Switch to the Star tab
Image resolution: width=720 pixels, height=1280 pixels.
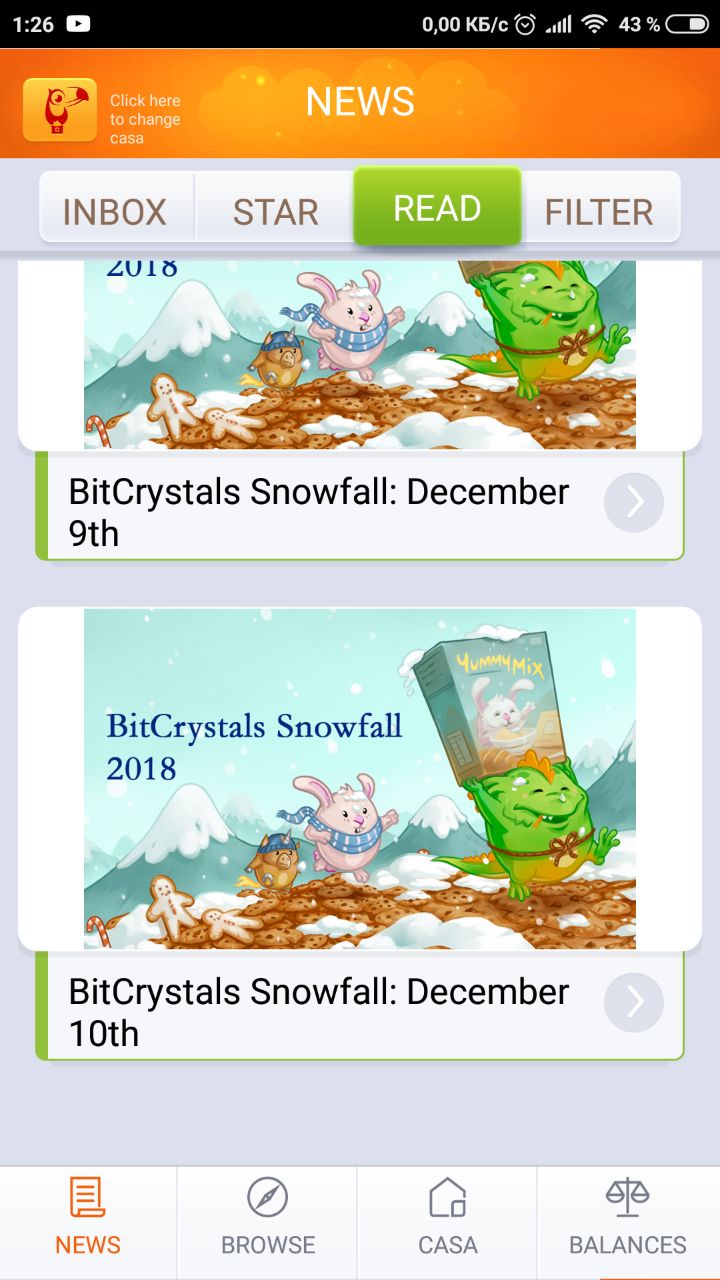point(275,211)
